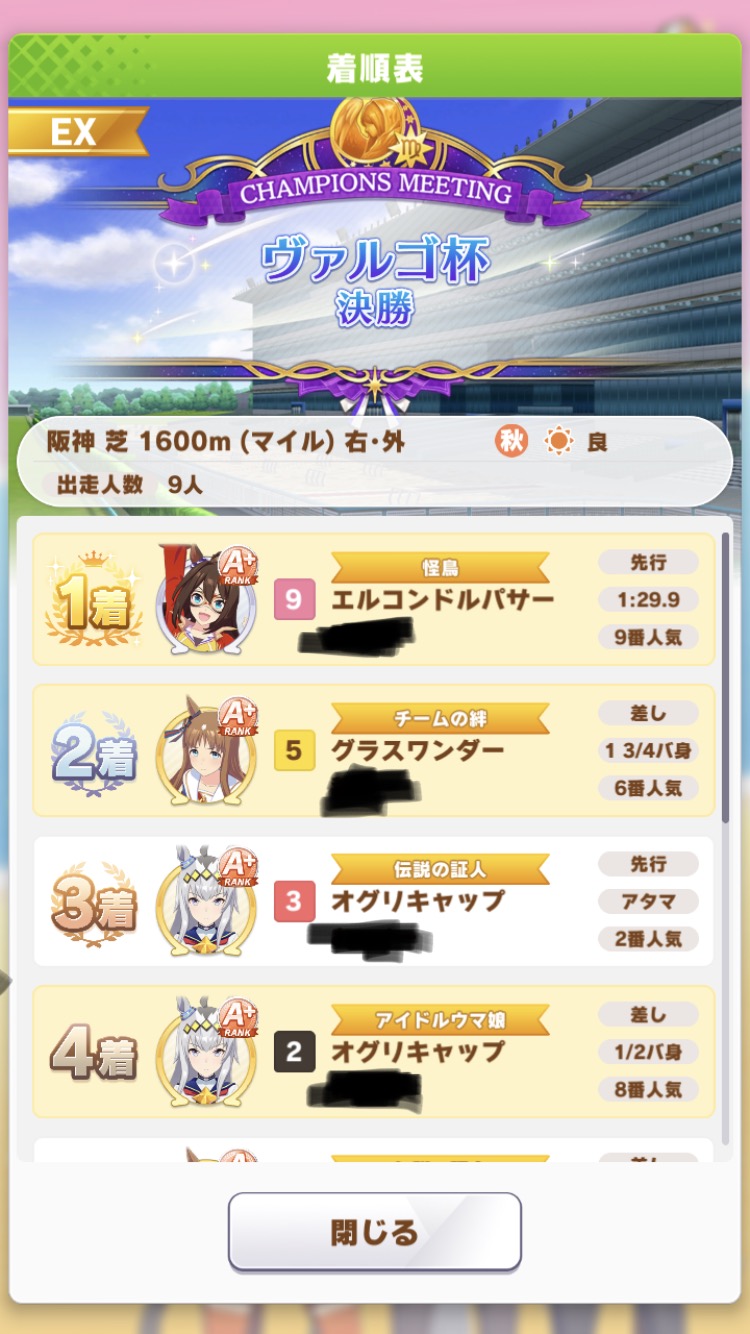Select the 3着 オグリキャップ result row

(x=373, y=901)
